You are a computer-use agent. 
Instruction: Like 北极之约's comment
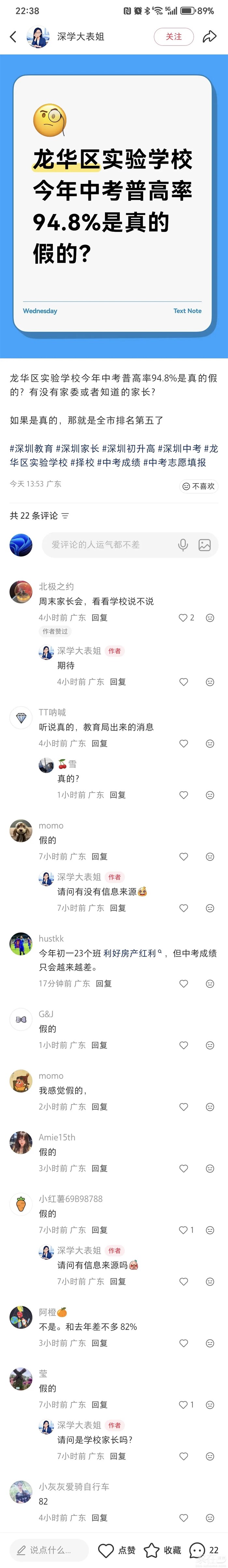[x=182, y=617]
